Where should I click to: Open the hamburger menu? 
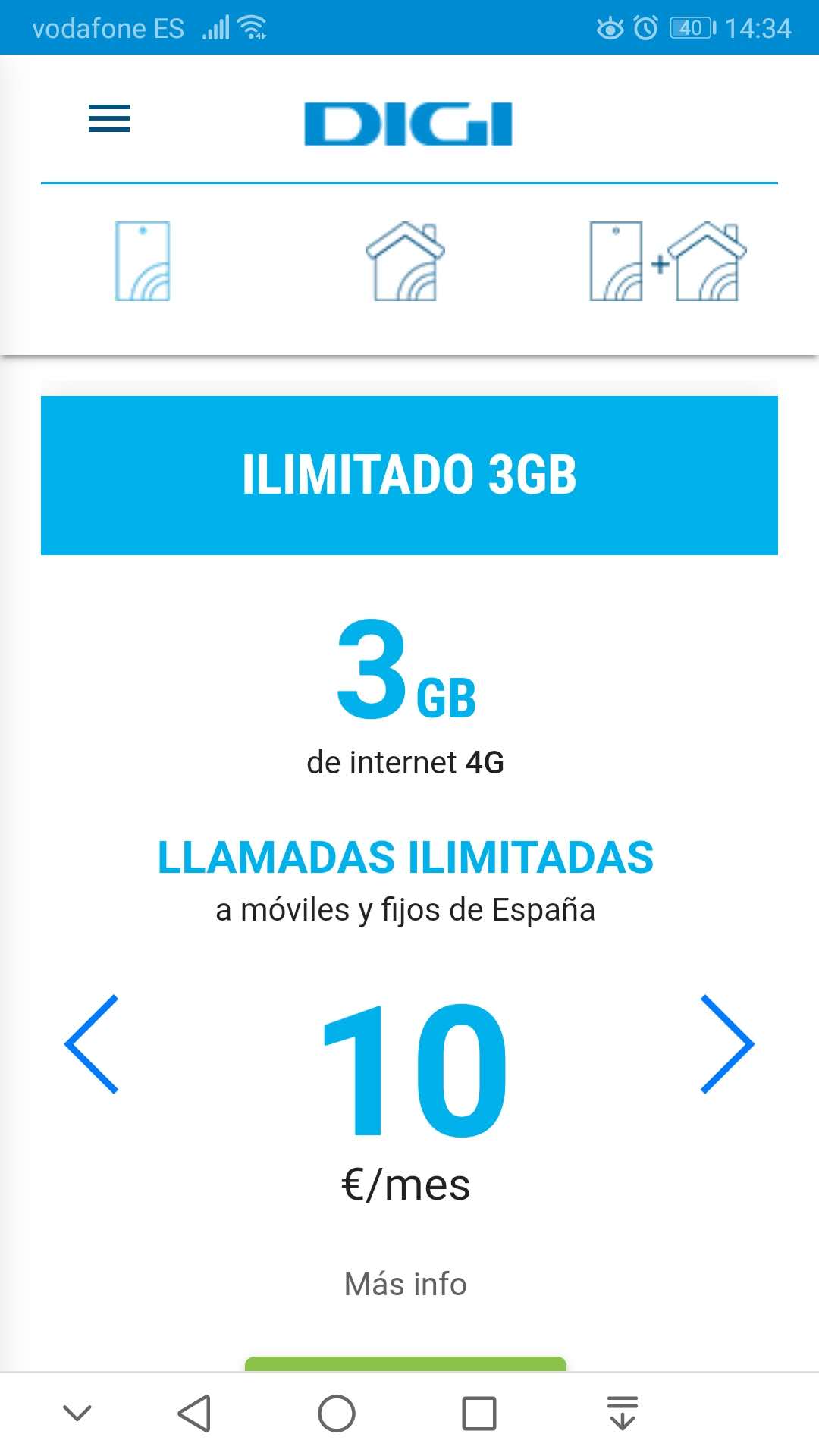click(x=109, y=118)
